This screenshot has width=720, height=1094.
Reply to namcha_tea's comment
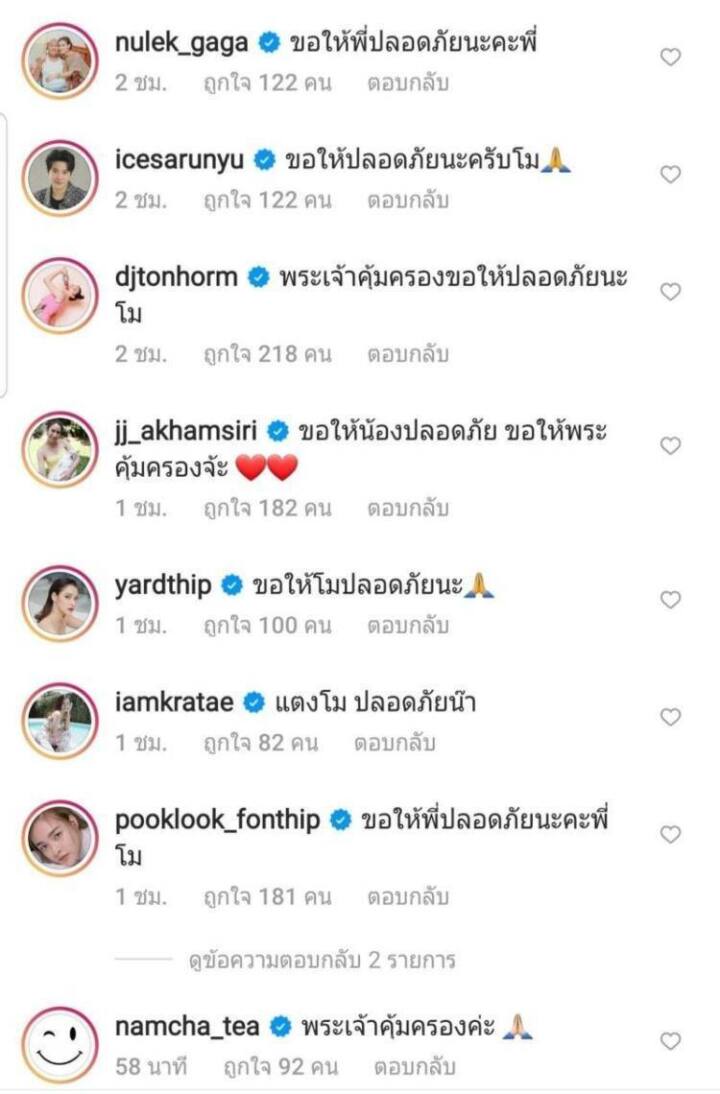point(414,1067)
